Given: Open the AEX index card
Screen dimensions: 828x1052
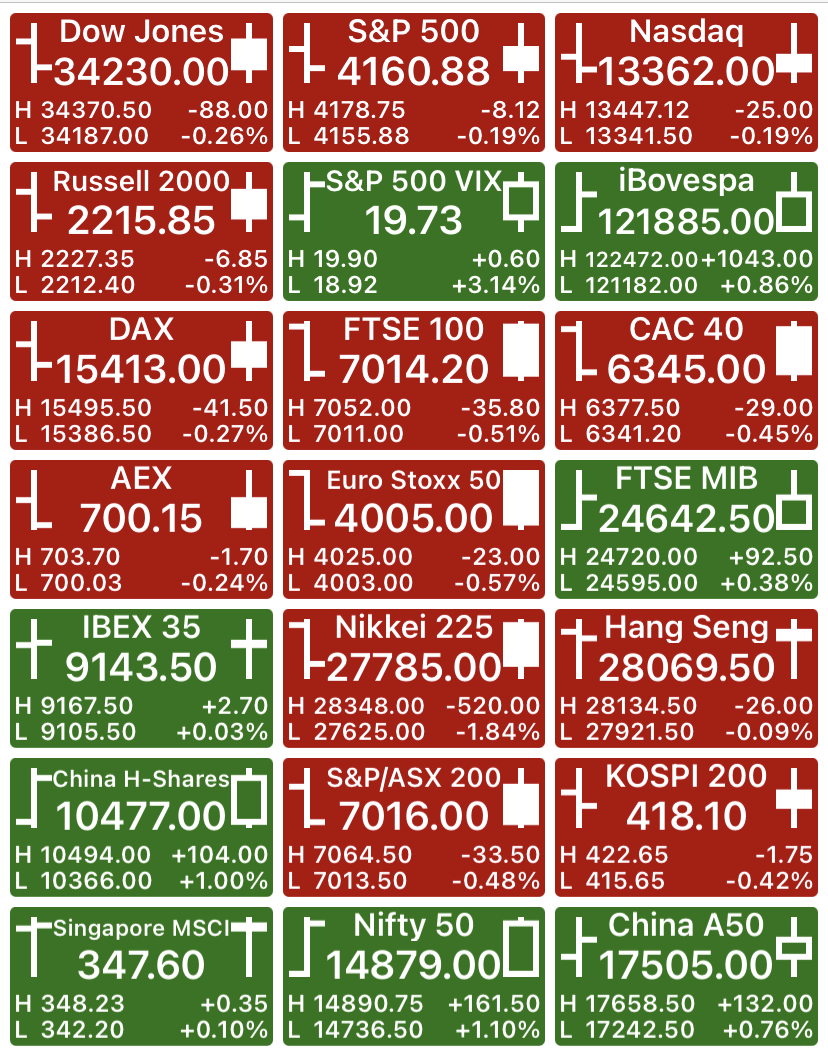Looking at the screenshot, I should pos(142,529).
